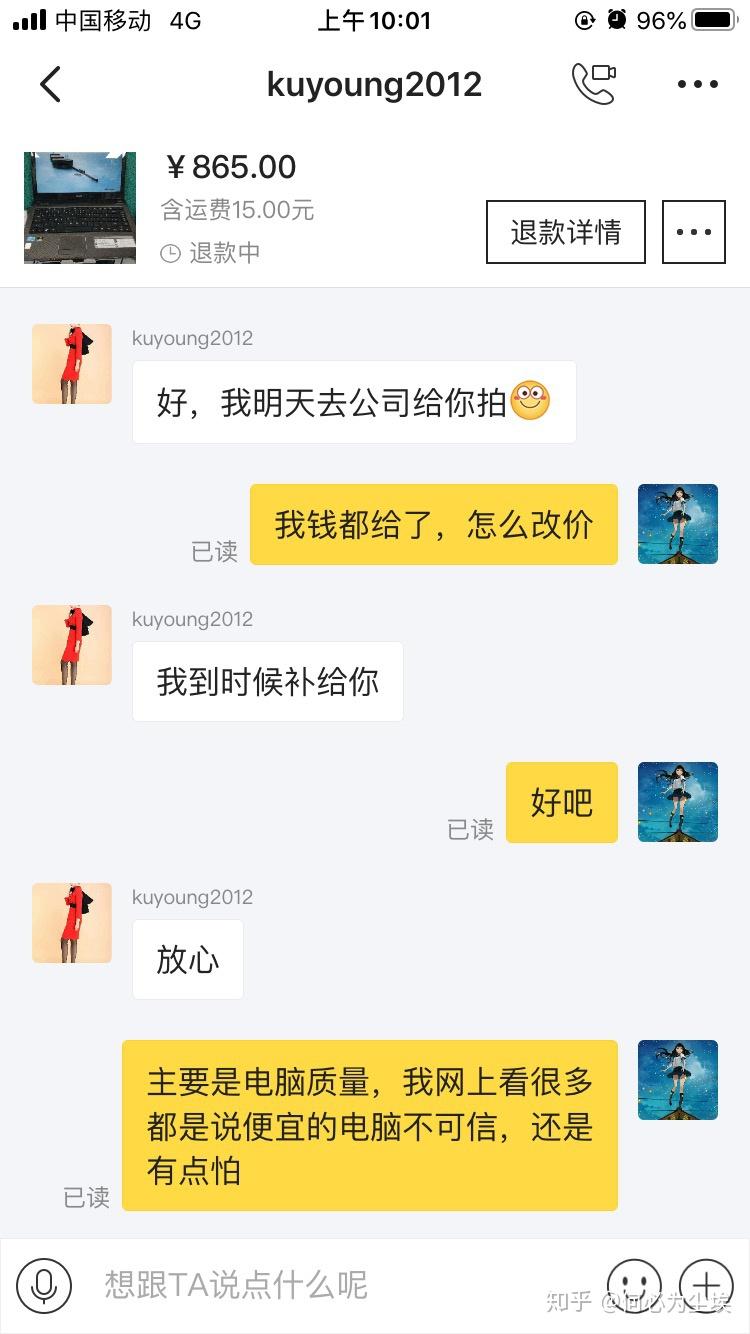Go back from the kuyoung2012 chat
This screenshot has width=750, height=1334.
click(50, 85)
